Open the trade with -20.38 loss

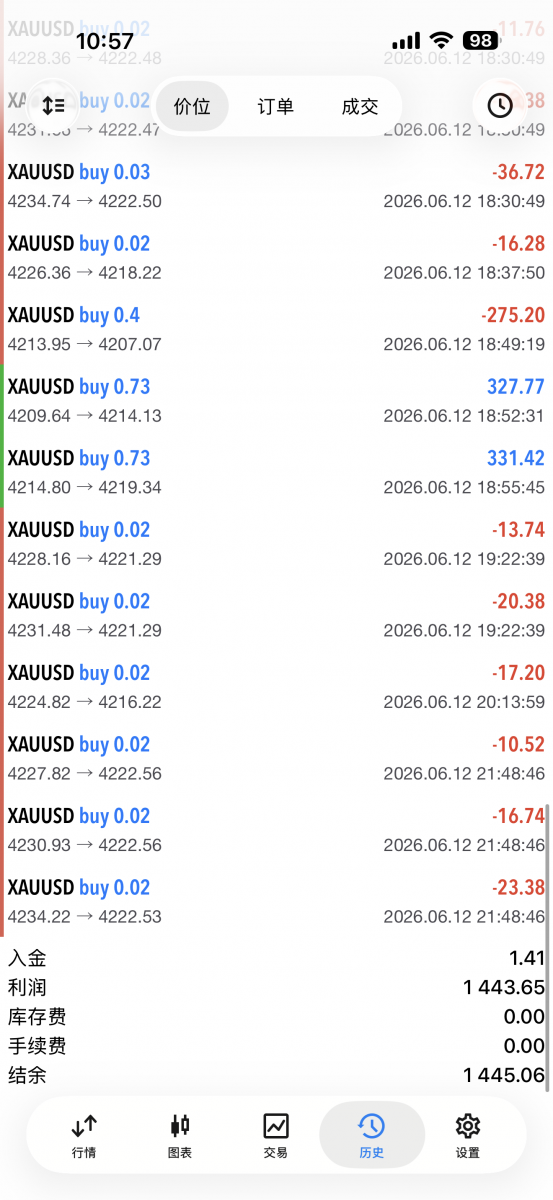[276, 615]
